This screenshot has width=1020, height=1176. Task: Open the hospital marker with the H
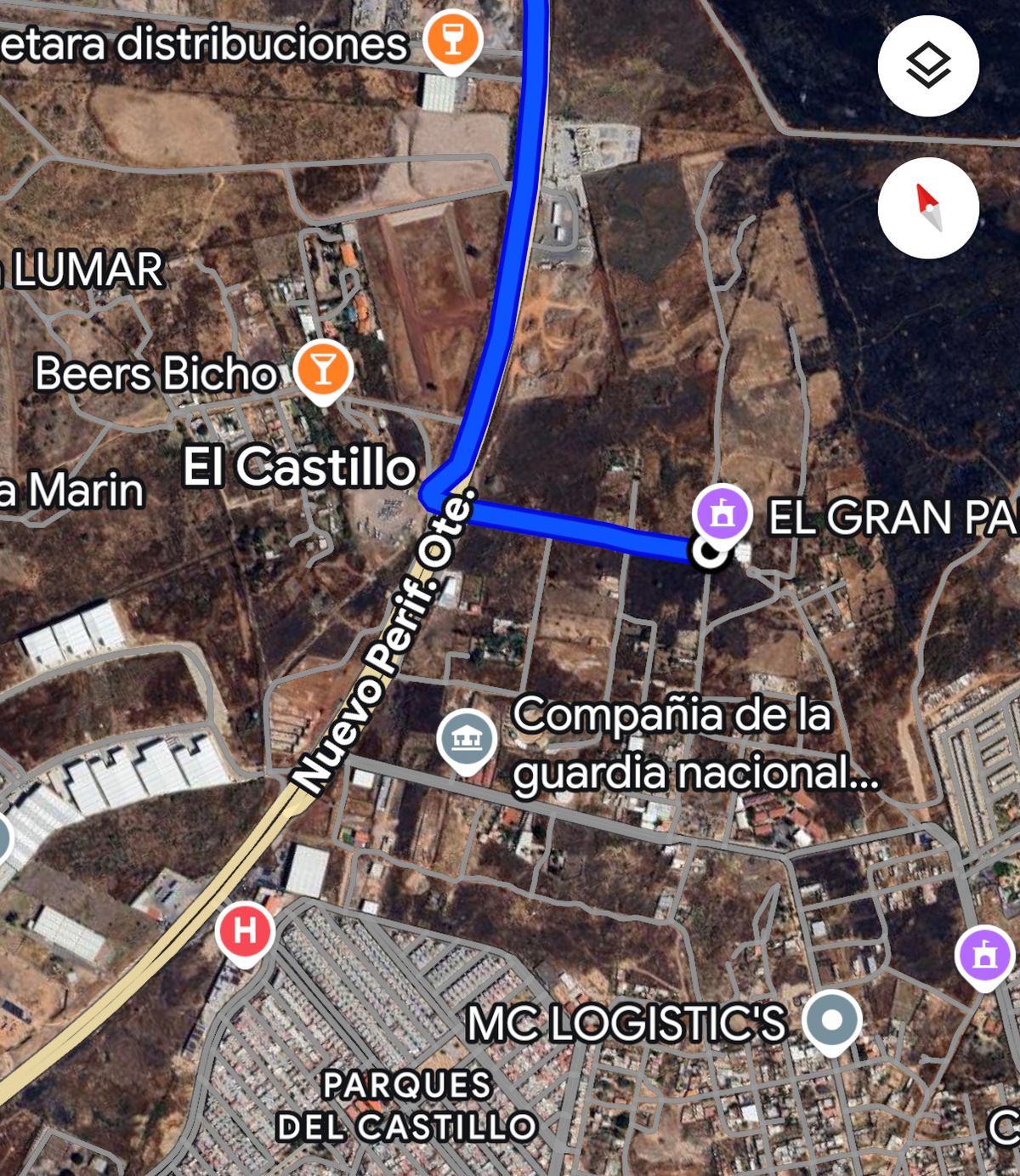point(245,931)
